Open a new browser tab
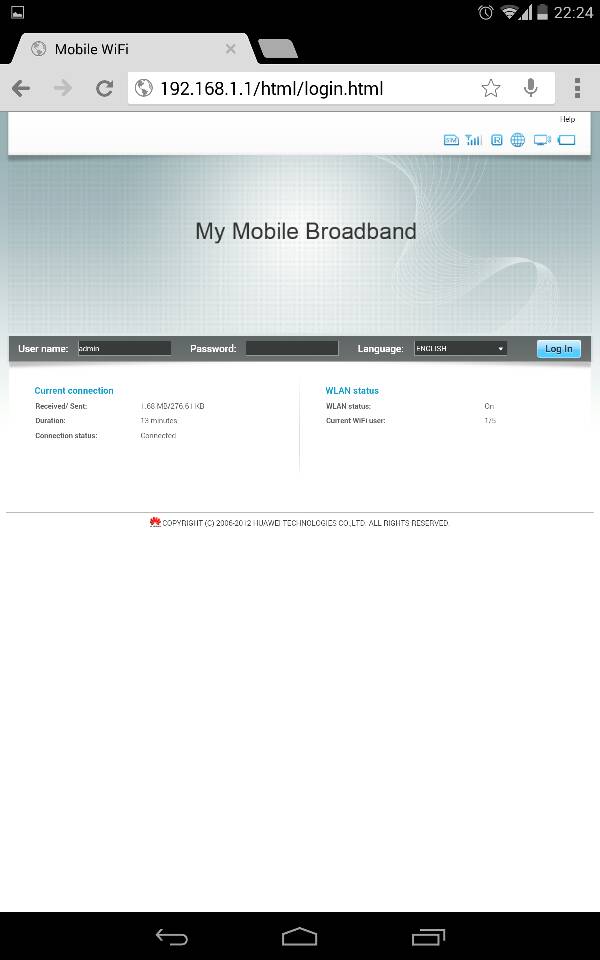600x960 pixels. [x=276, y=49]
